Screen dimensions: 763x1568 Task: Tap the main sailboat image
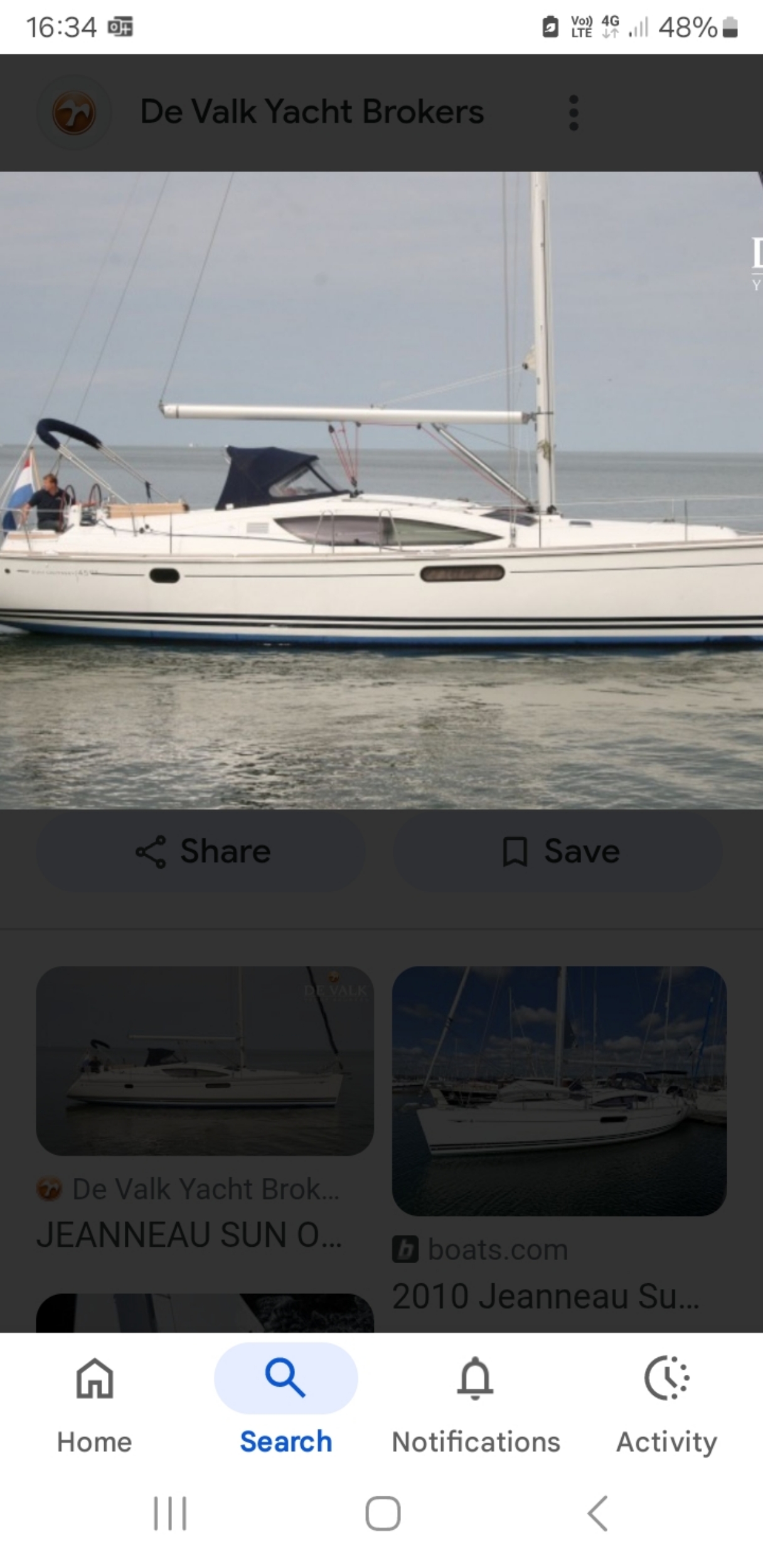(381, 489)
